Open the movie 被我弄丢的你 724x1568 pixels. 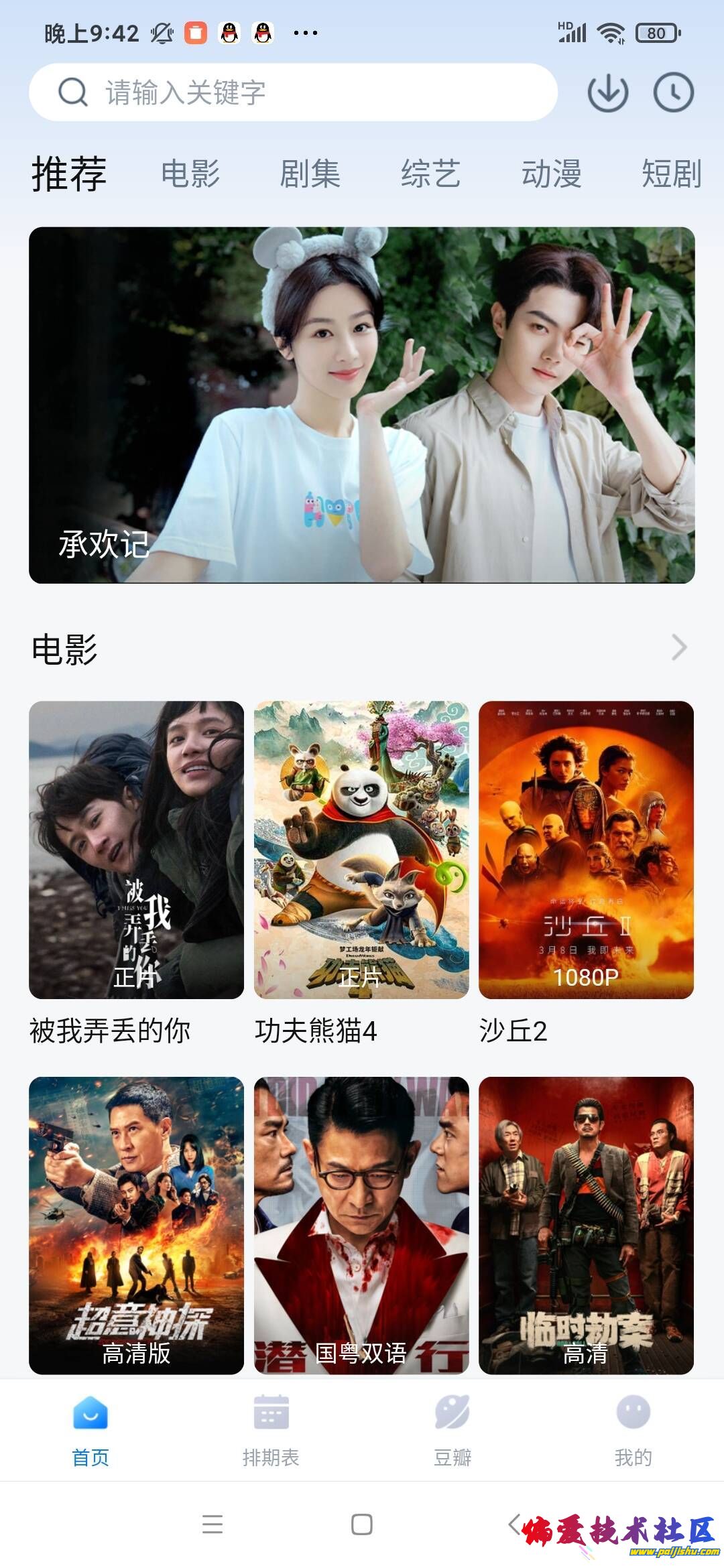coord(136,850)
